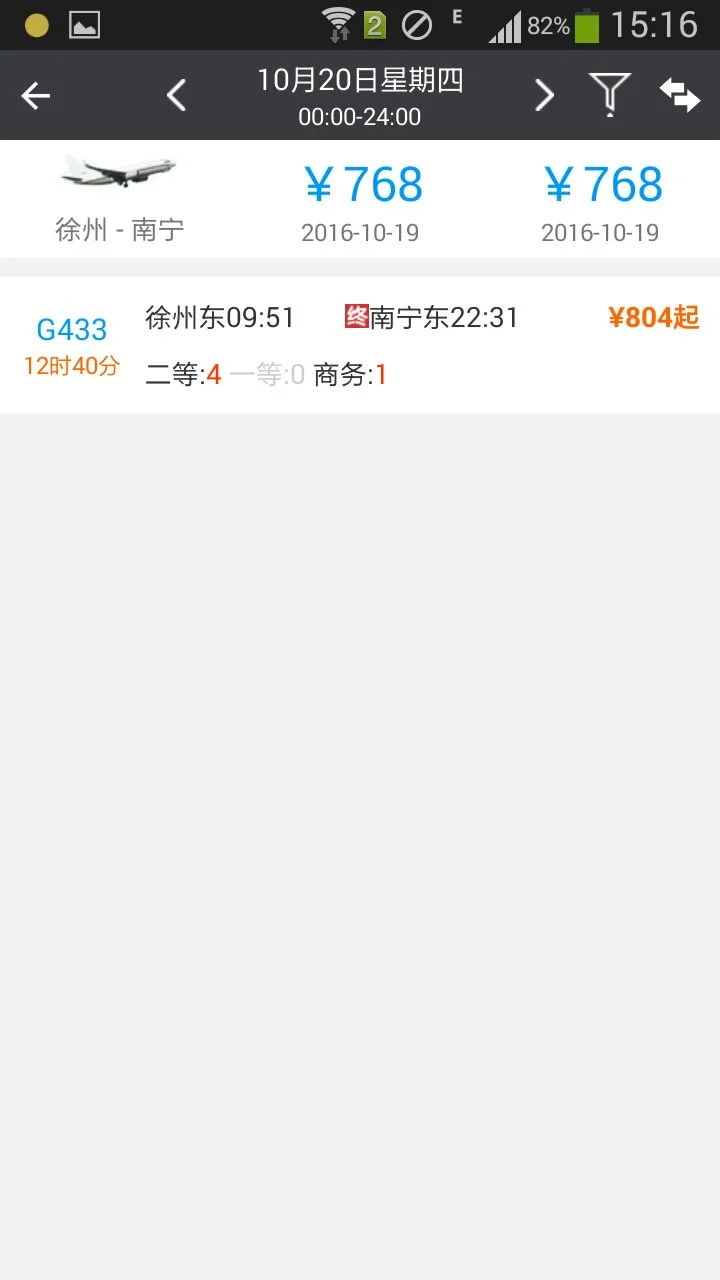Tap the signal strength icon
Viewport: 720px width, 1280px height.
tap(505, 25)
